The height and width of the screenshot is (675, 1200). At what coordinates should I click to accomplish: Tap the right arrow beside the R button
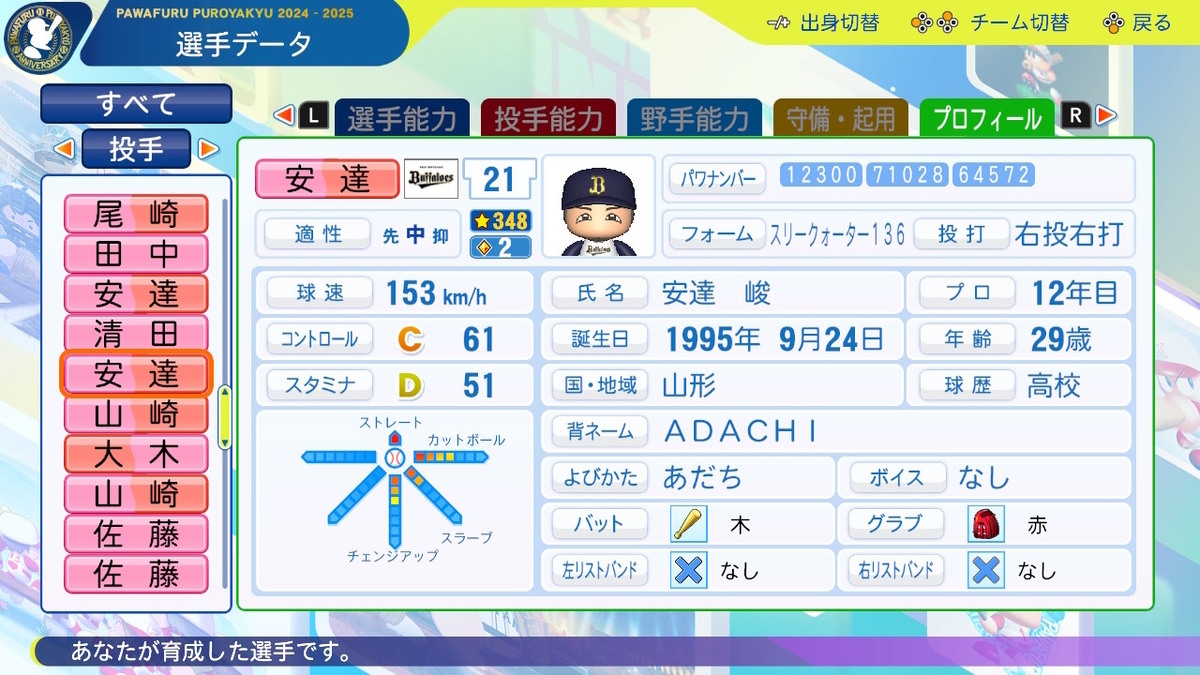click(1105, 116)
